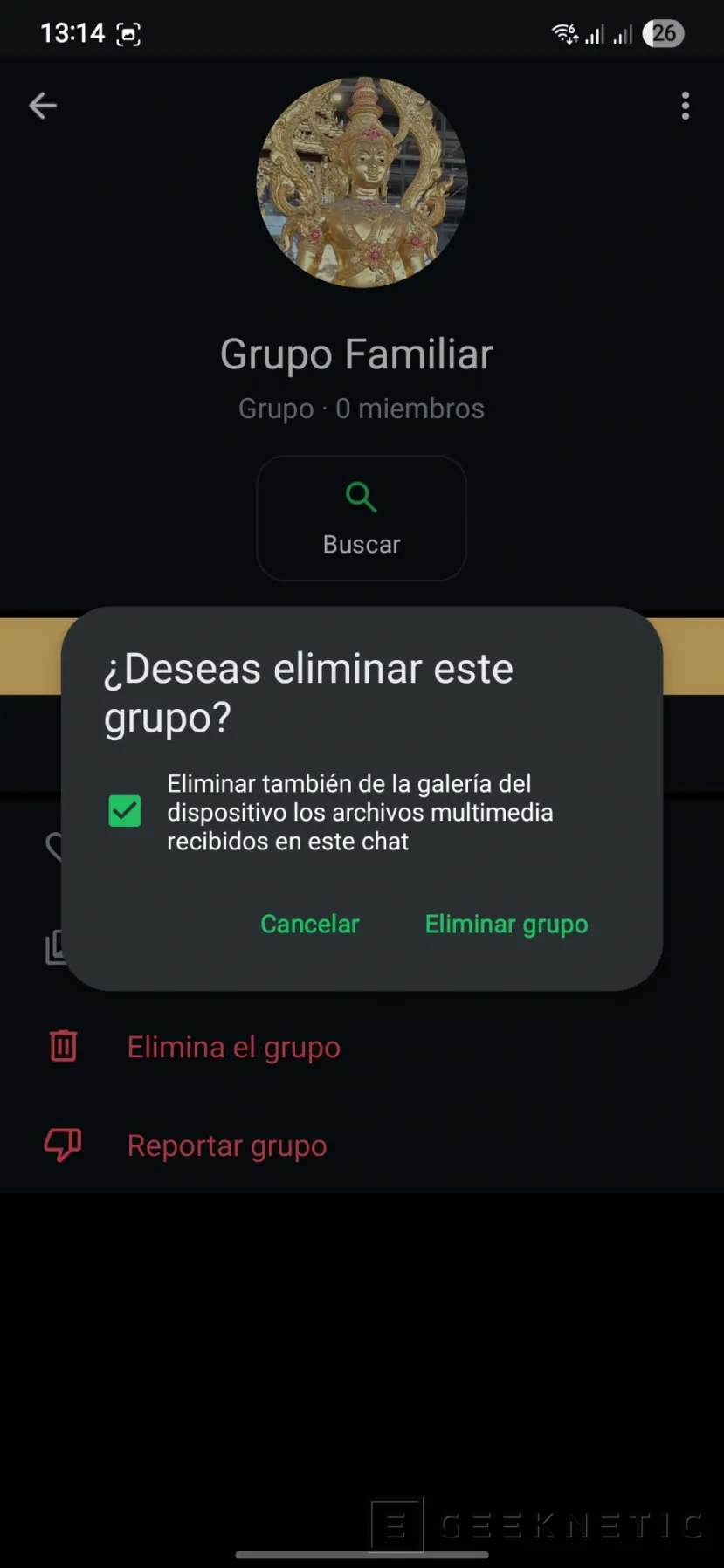Select the Buscar search icon
The height and width of the screenshot is (1568, 724).
(361, 497)
